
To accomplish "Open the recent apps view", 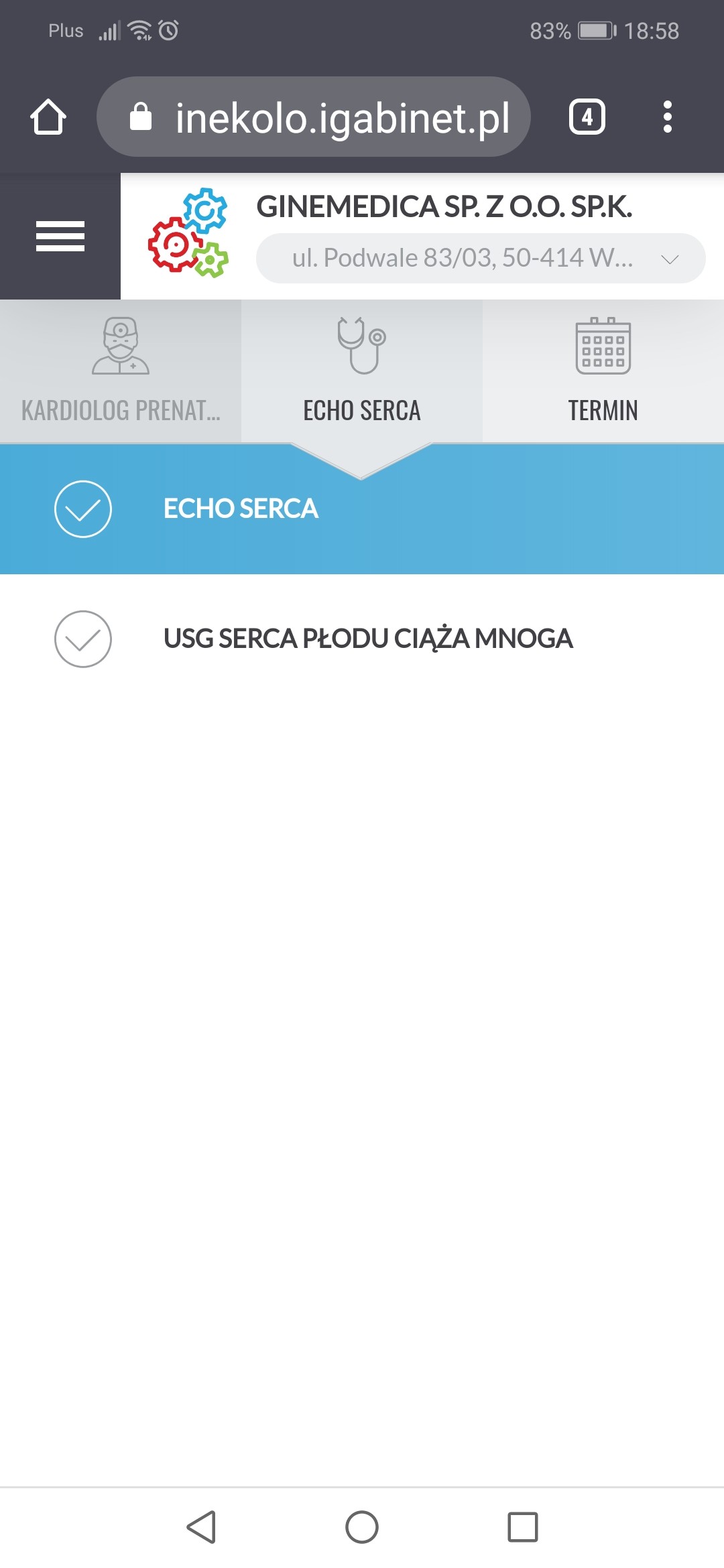I will (x=522, y=1527).
